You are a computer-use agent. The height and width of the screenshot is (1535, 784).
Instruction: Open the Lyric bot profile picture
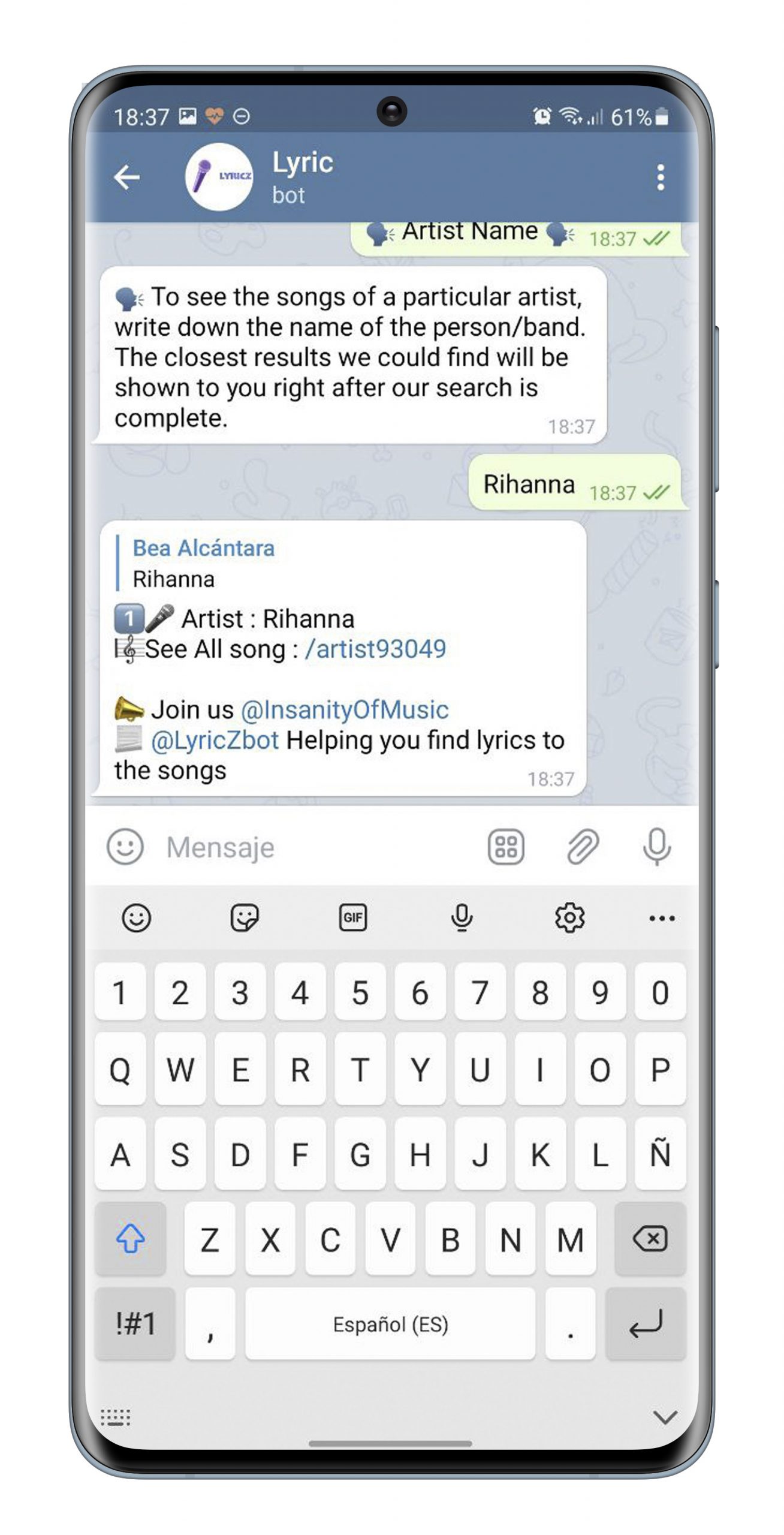219,177
